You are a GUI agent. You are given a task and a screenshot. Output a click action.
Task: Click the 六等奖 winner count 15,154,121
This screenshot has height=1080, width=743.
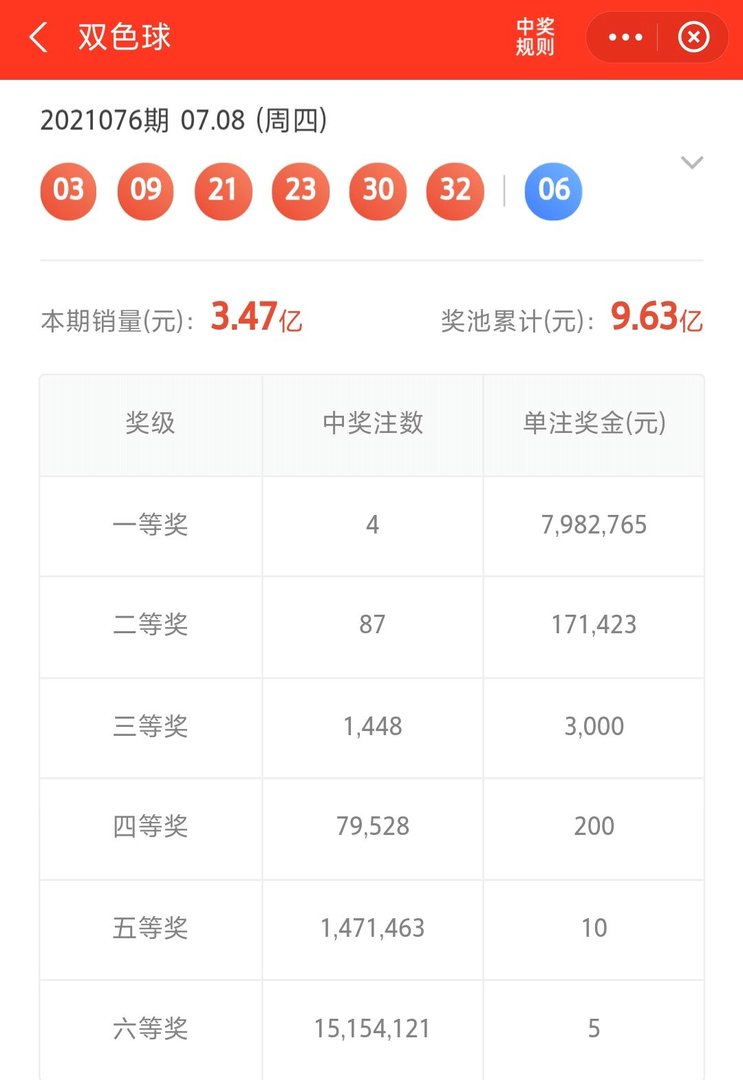click(x=373, y=1029)
